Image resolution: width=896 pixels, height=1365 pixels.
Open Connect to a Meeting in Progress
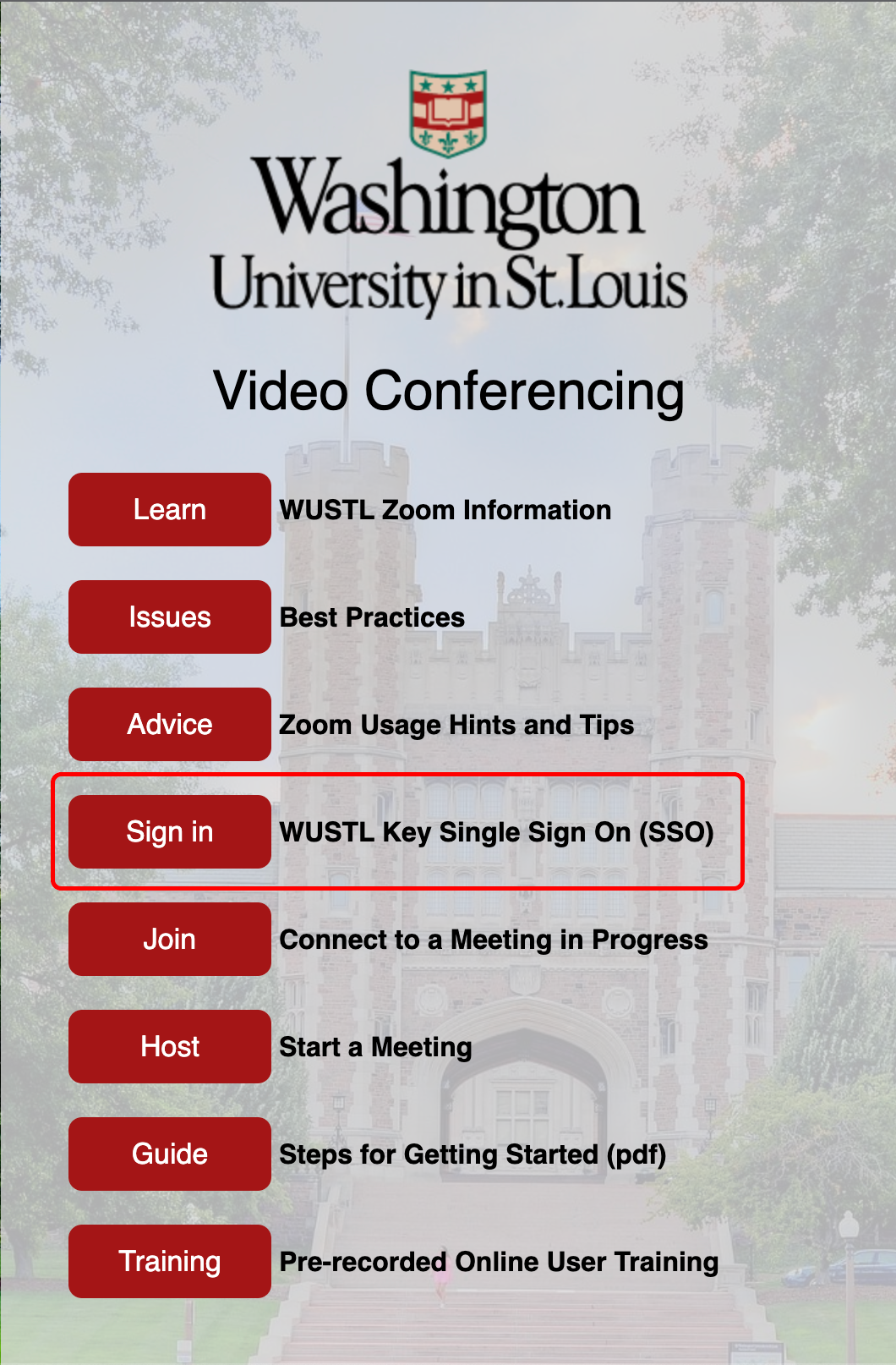pyautogui.click(x=494, y=939)
